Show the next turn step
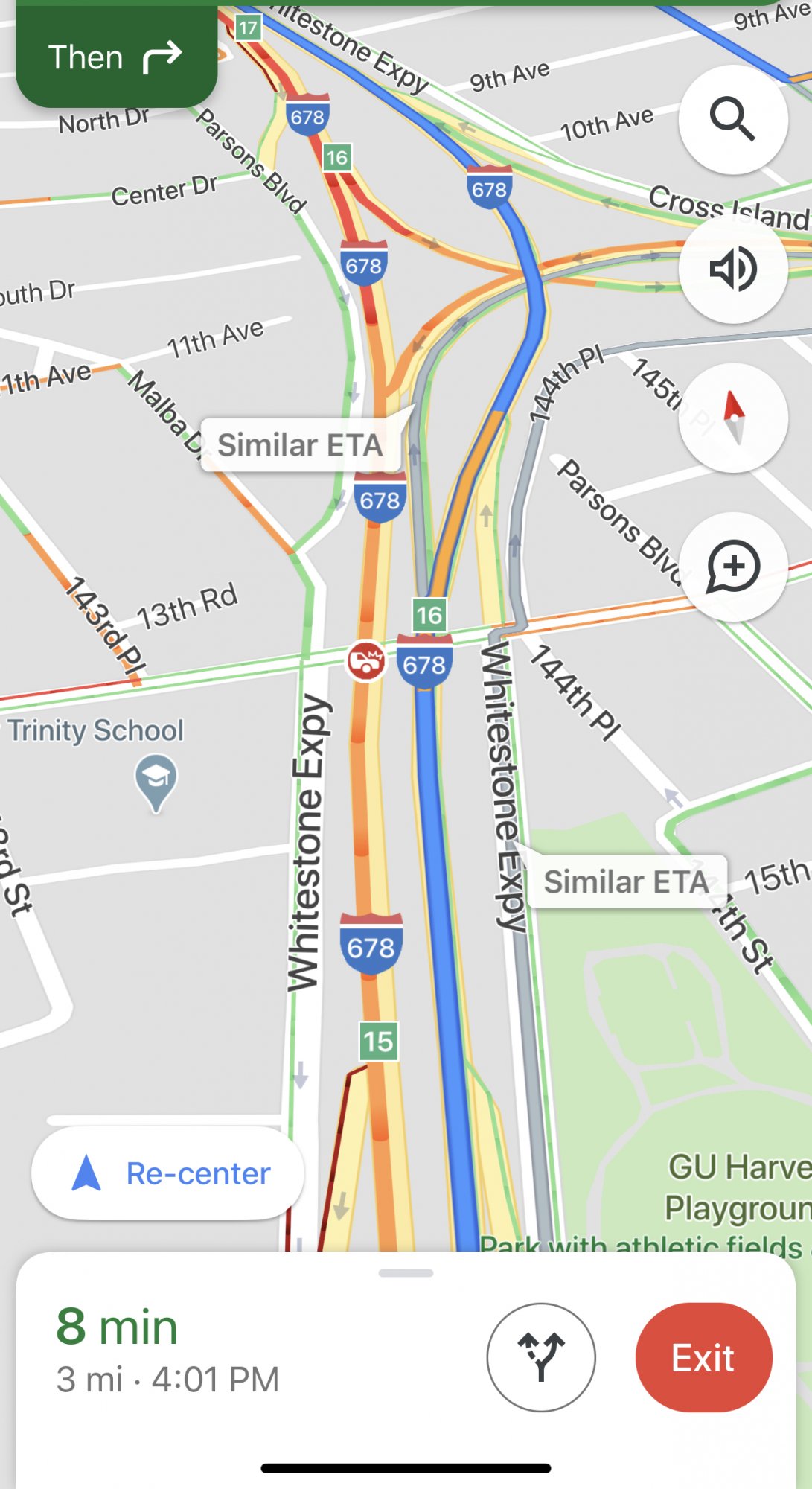812x1489 pixels. point(116,57)
